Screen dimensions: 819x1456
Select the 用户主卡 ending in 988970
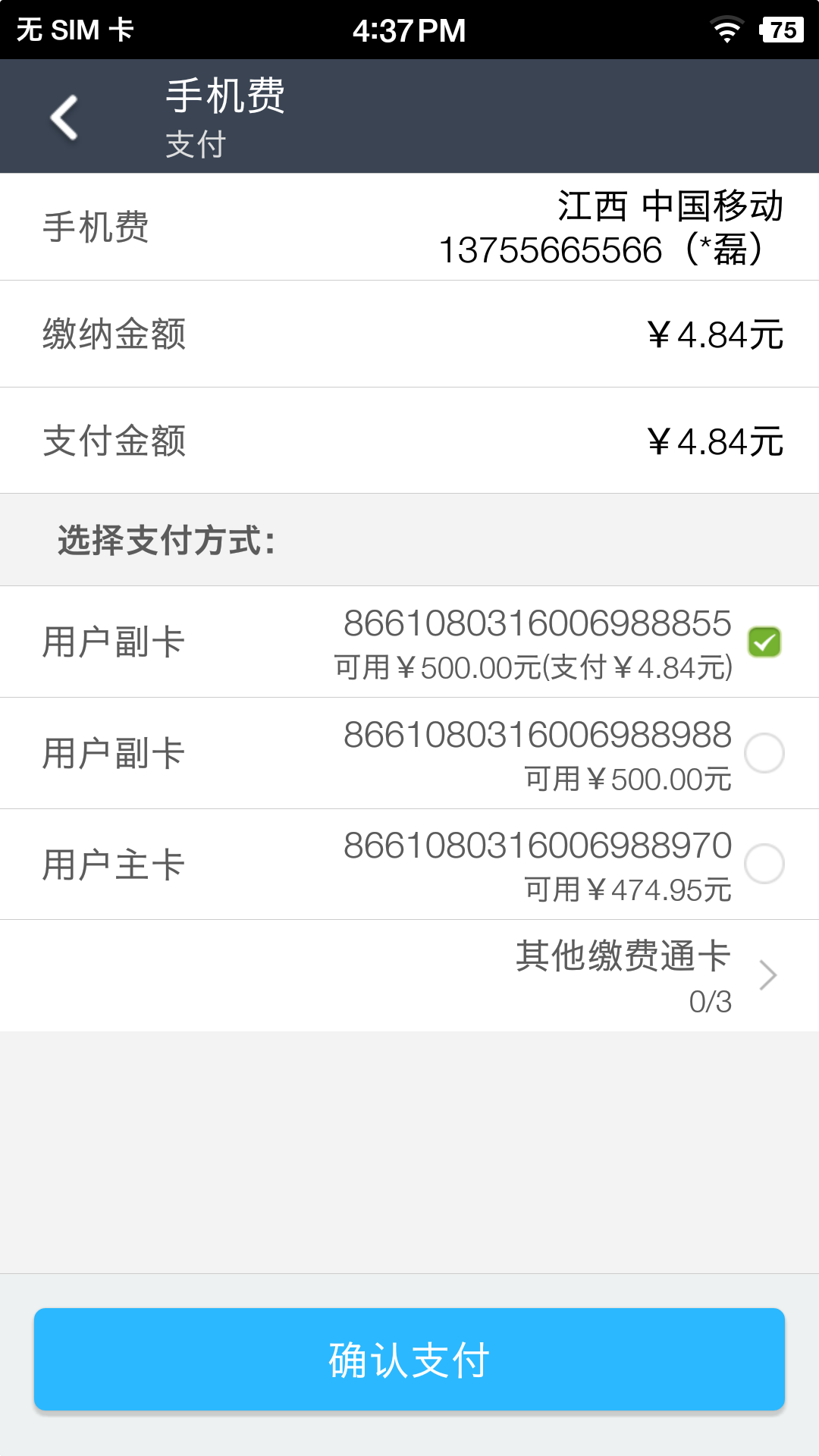pos(764,864)
